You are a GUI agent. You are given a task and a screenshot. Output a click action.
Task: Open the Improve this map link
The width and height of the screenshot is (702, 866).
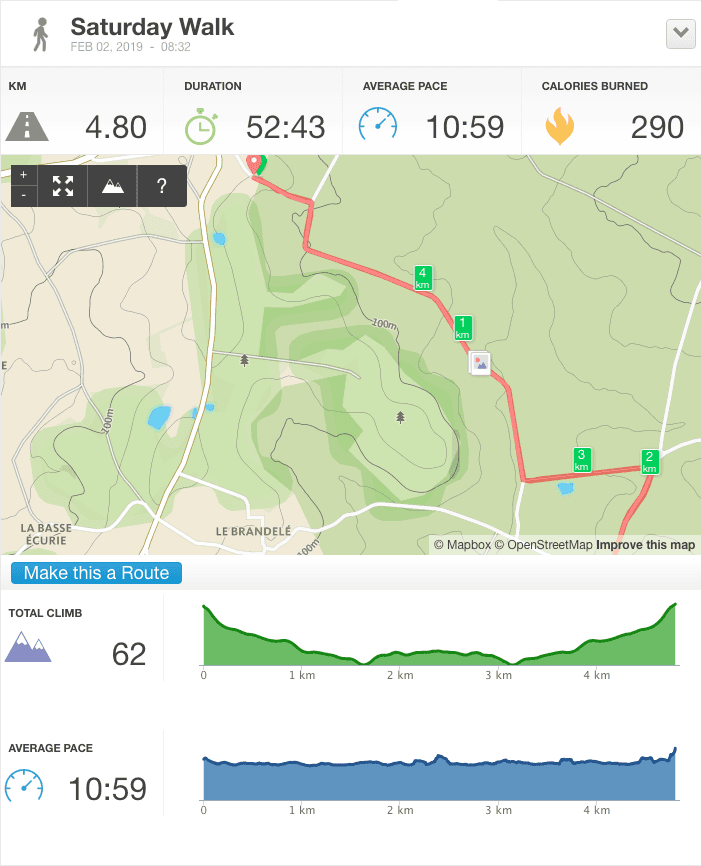click(x=645, y=545)
